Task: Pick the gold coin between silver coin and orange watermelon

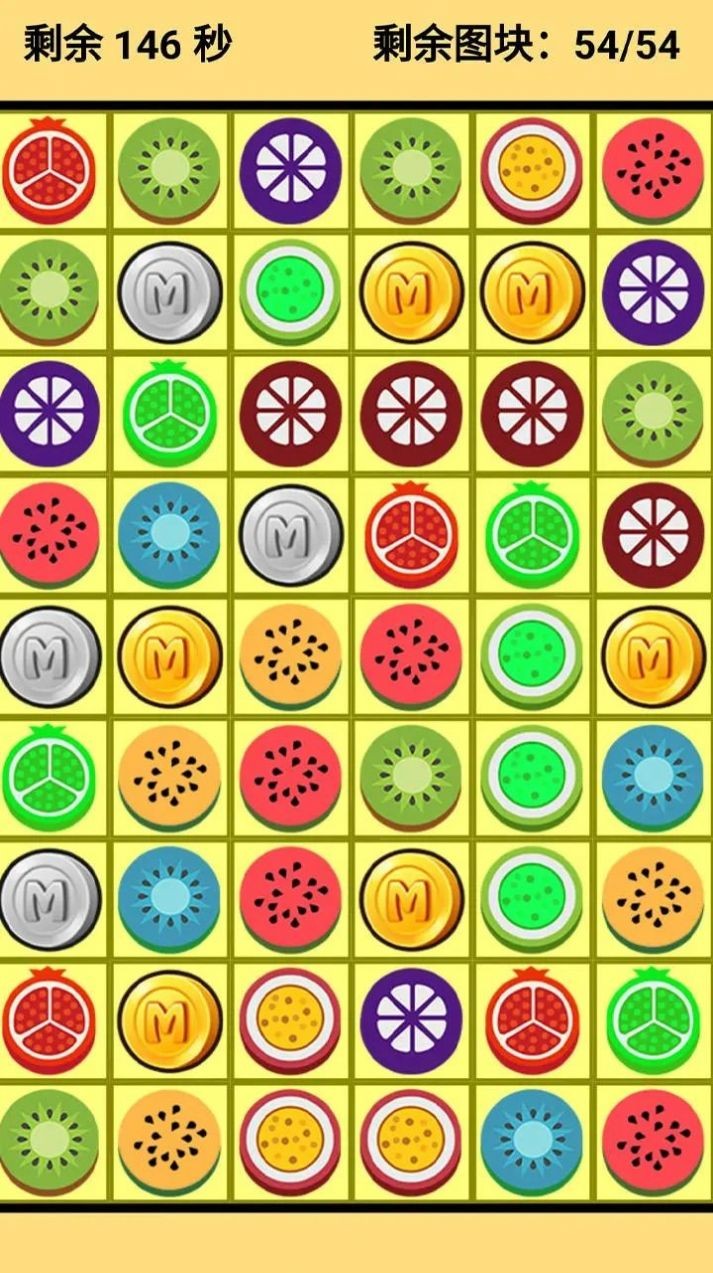Action: [x=170, y=656]
